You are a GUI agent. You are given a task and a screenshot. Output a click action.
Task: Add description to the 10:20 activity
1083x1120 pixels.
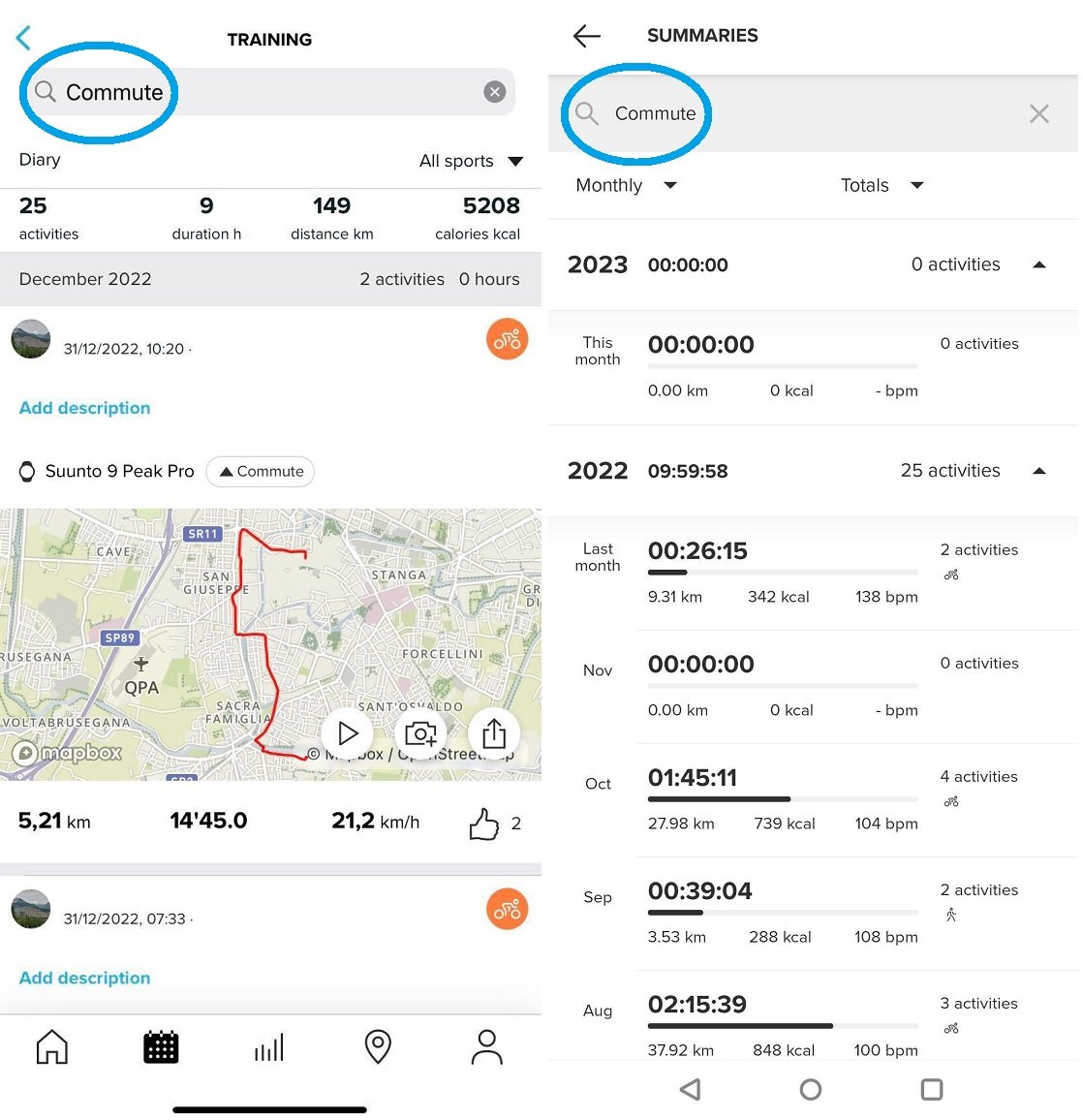point(84,408)
